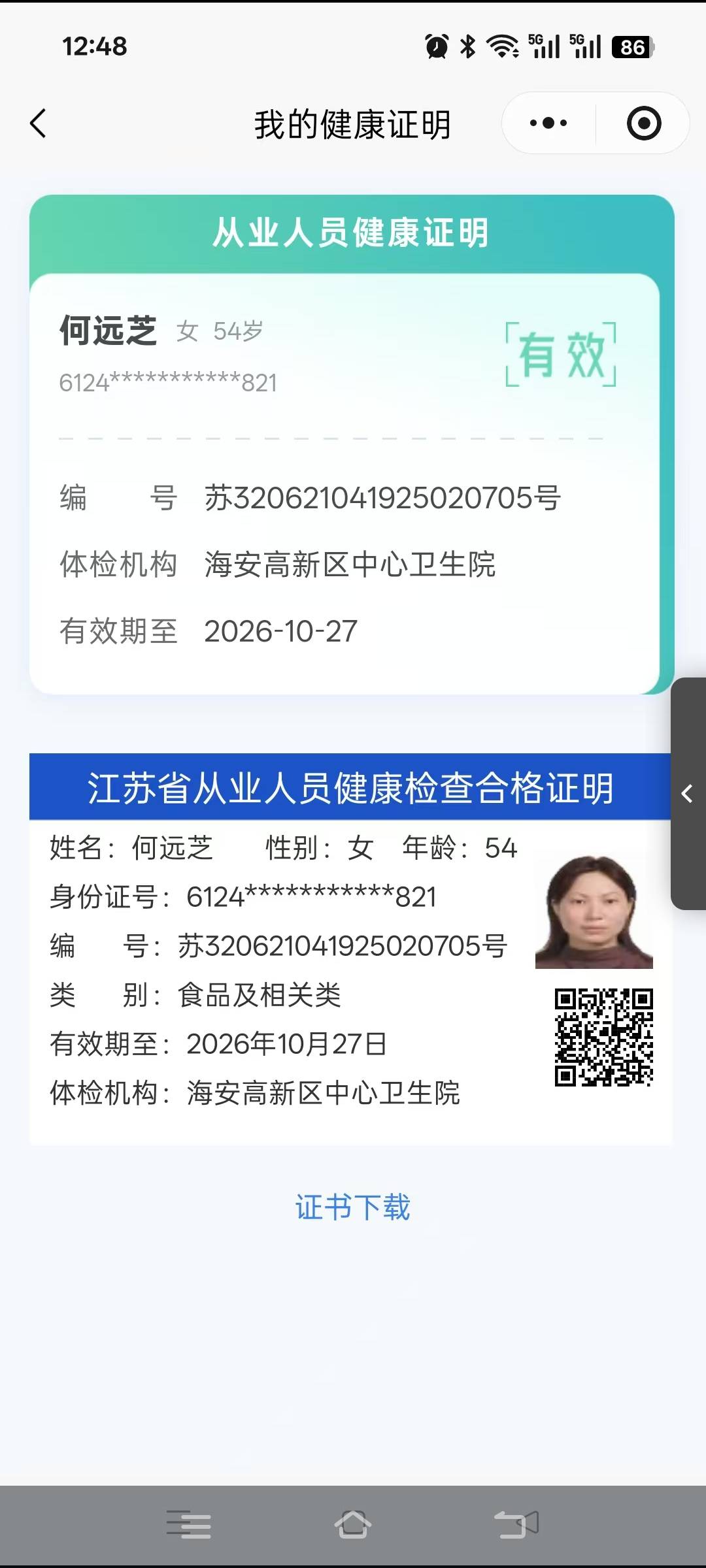The height and width of the screenshot is (1568, 706).
Task: Tap the system back button
Action: tap(516, 1524)
